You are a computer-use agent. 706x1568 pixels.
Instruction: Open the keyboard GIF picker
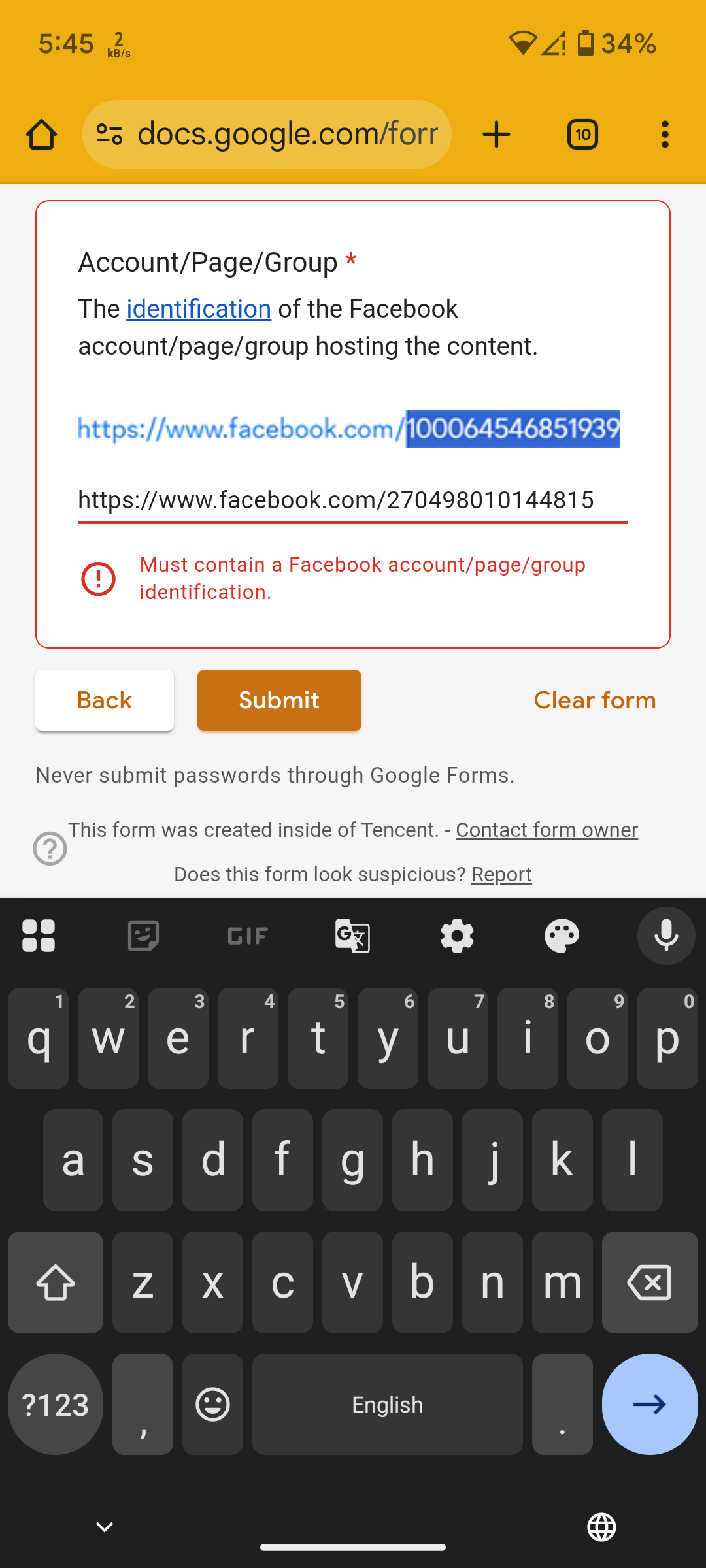click(x=248, y=936)
